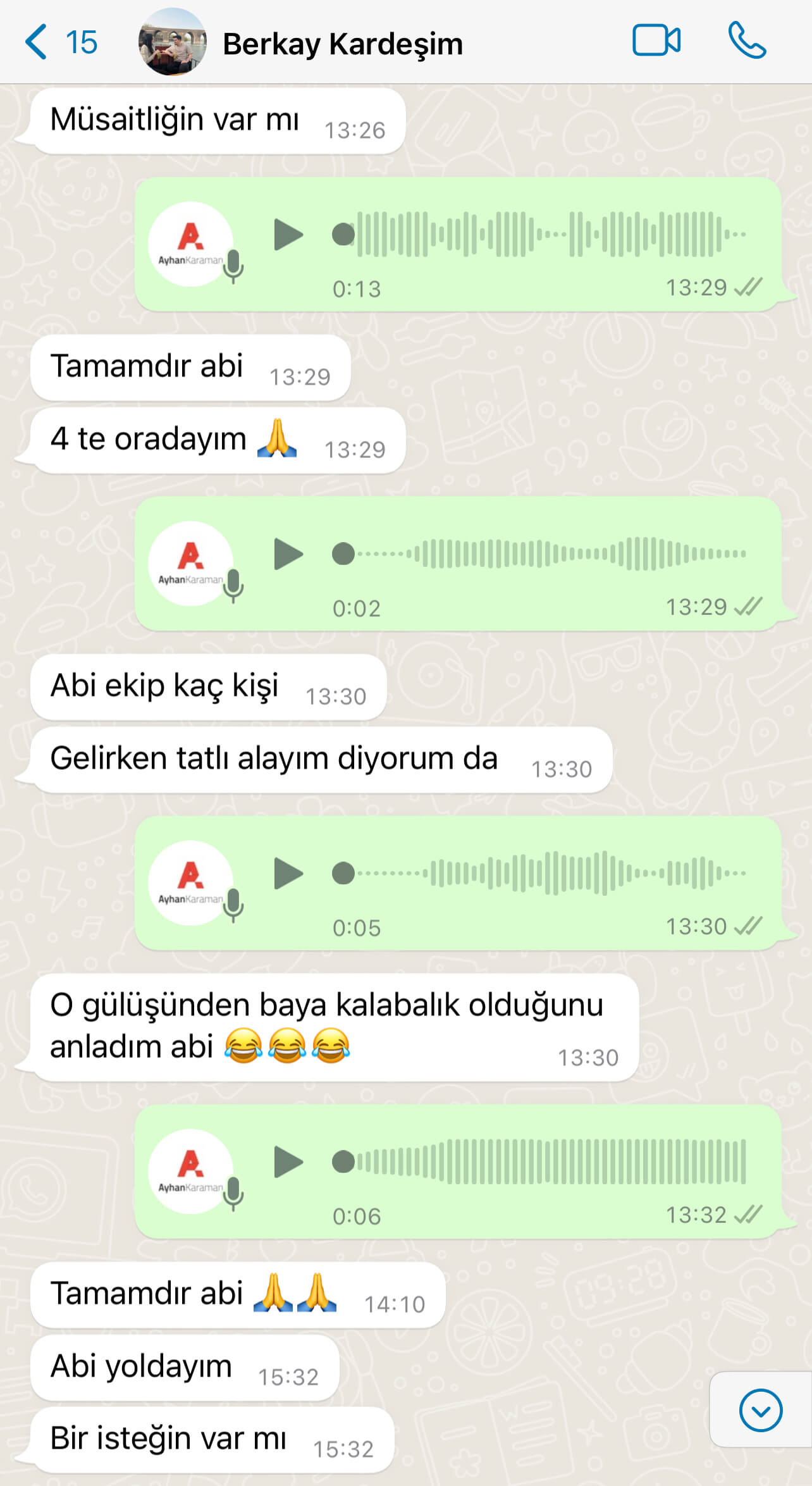
Task: Play the 0:13 voice message
Action: point(288,235)
